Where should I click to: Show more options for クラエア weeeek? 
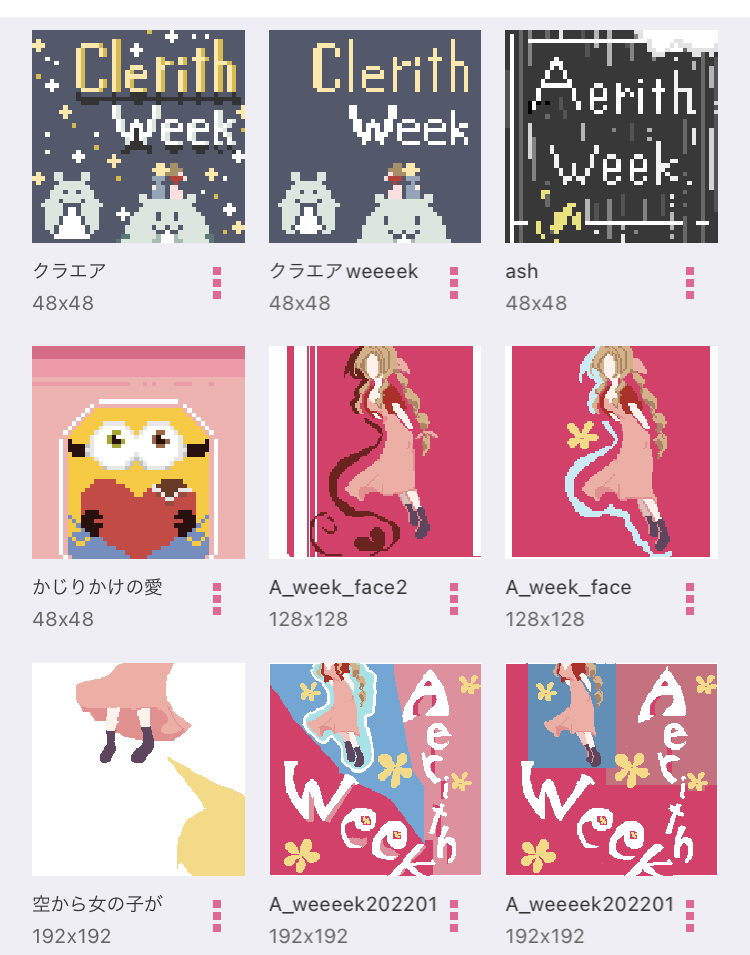pyautogui.click(x=454, y=283)
